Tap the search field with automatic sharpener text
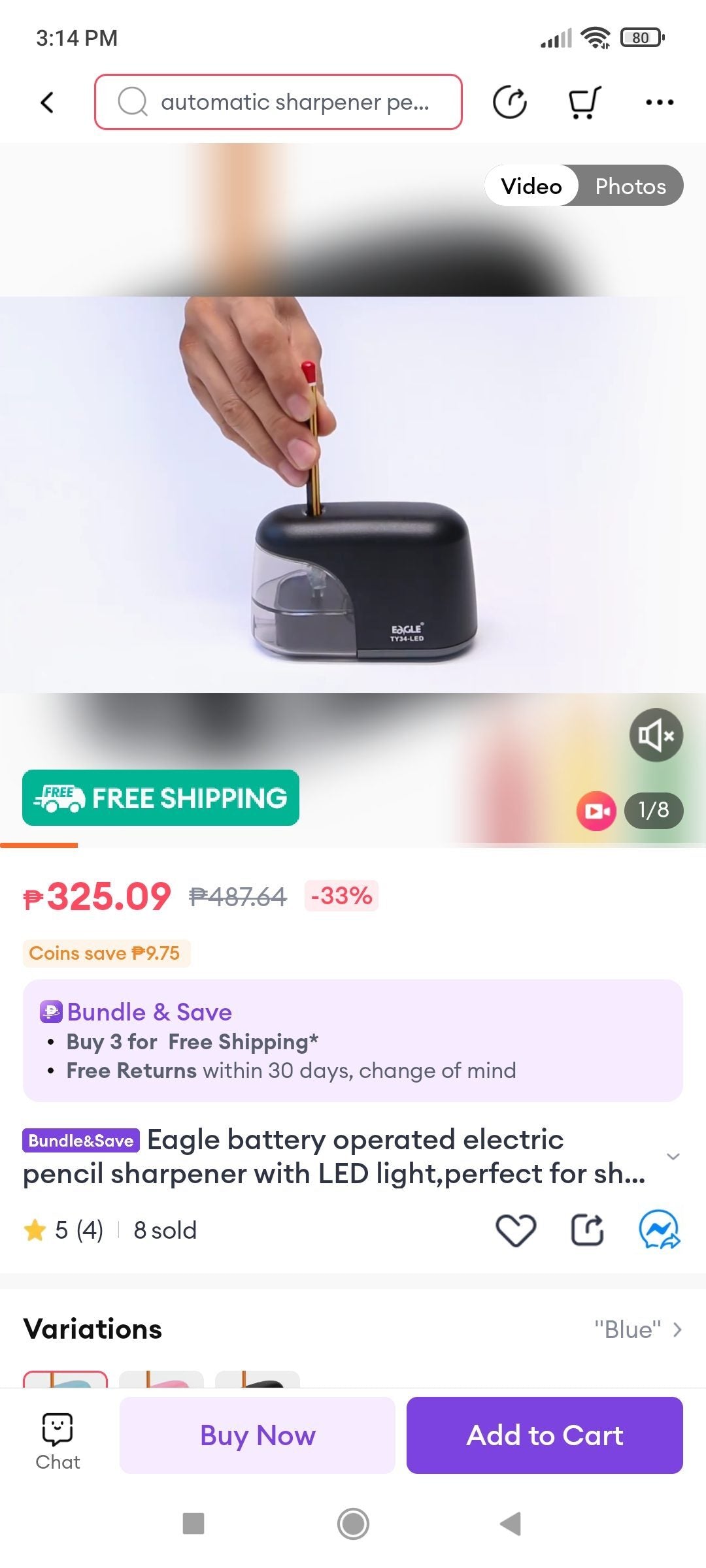 278,102
